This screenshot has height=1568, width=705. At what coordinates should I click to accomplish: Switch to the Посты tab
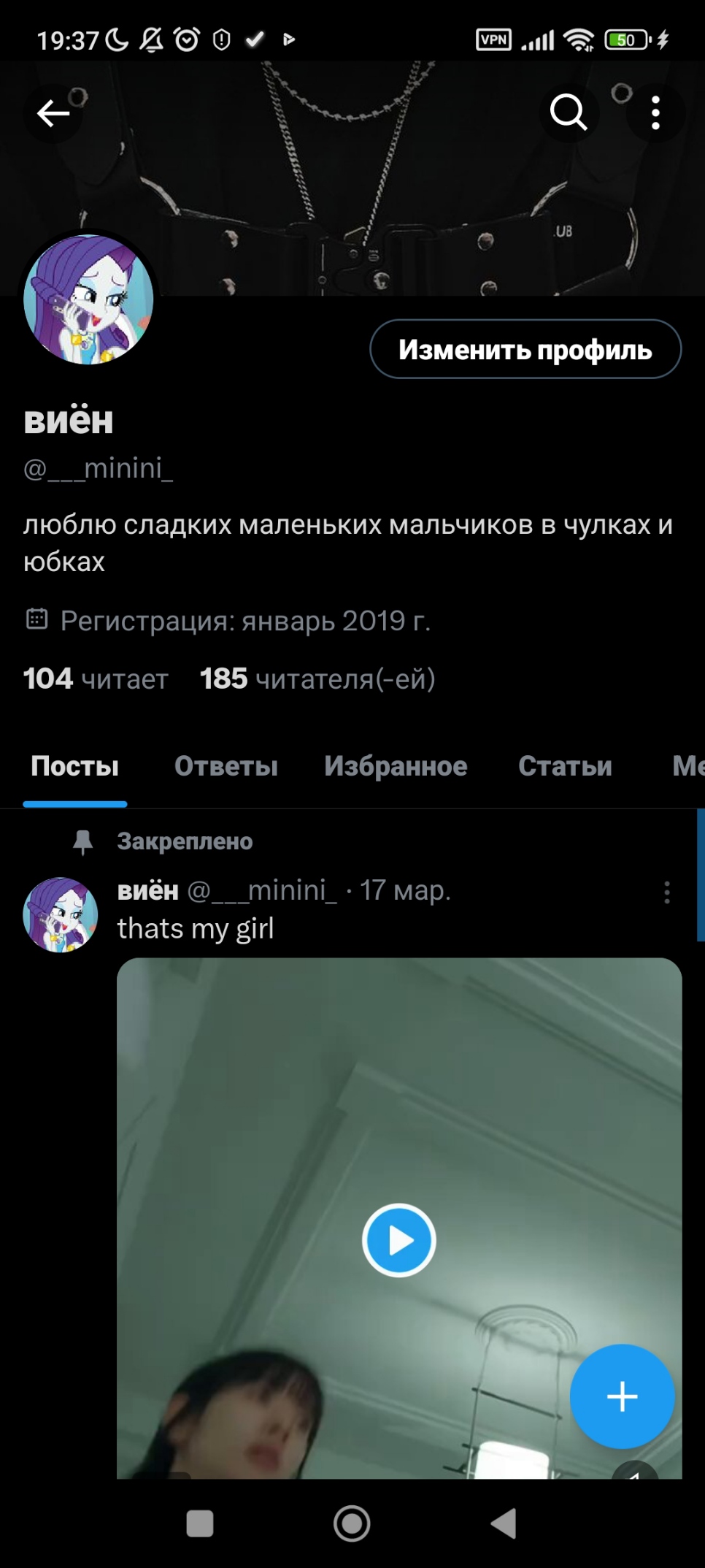(x=74, y=766)
